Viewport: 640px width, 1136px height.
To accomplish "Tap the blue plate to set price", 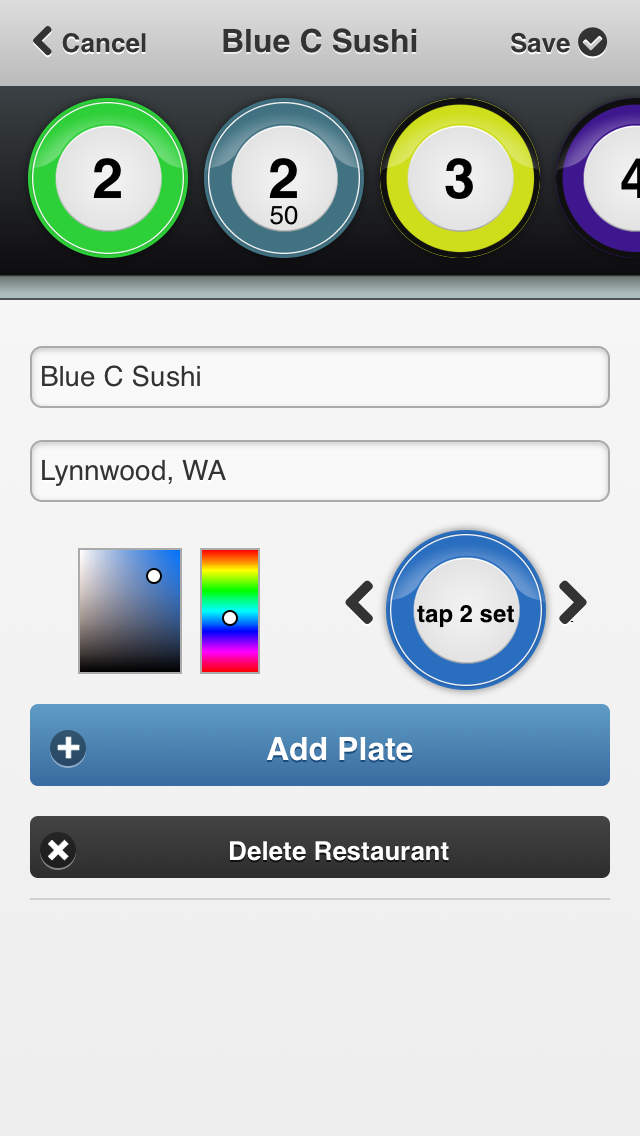I will click(466, 610).
